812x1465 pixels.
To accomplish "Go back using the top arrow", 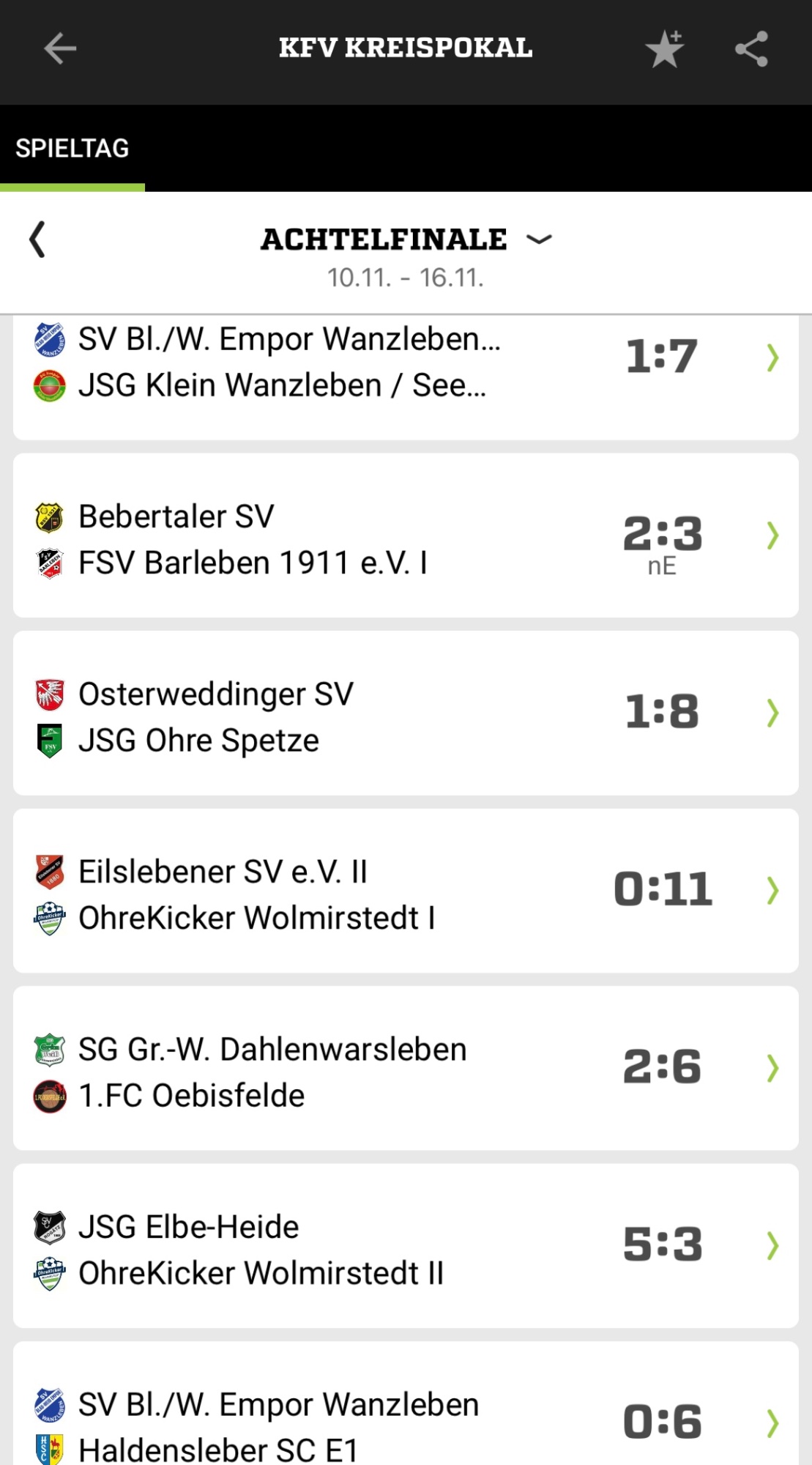I will (x=60, y=49).
